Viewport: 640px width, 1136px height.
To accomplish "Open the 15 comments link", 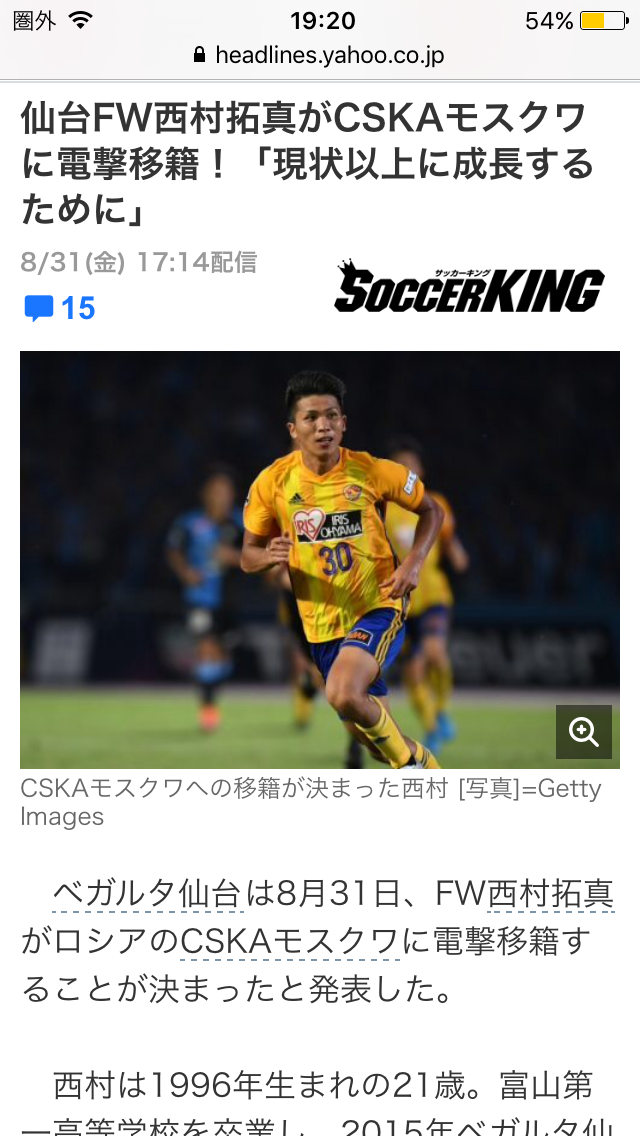I will coord(59,308).
